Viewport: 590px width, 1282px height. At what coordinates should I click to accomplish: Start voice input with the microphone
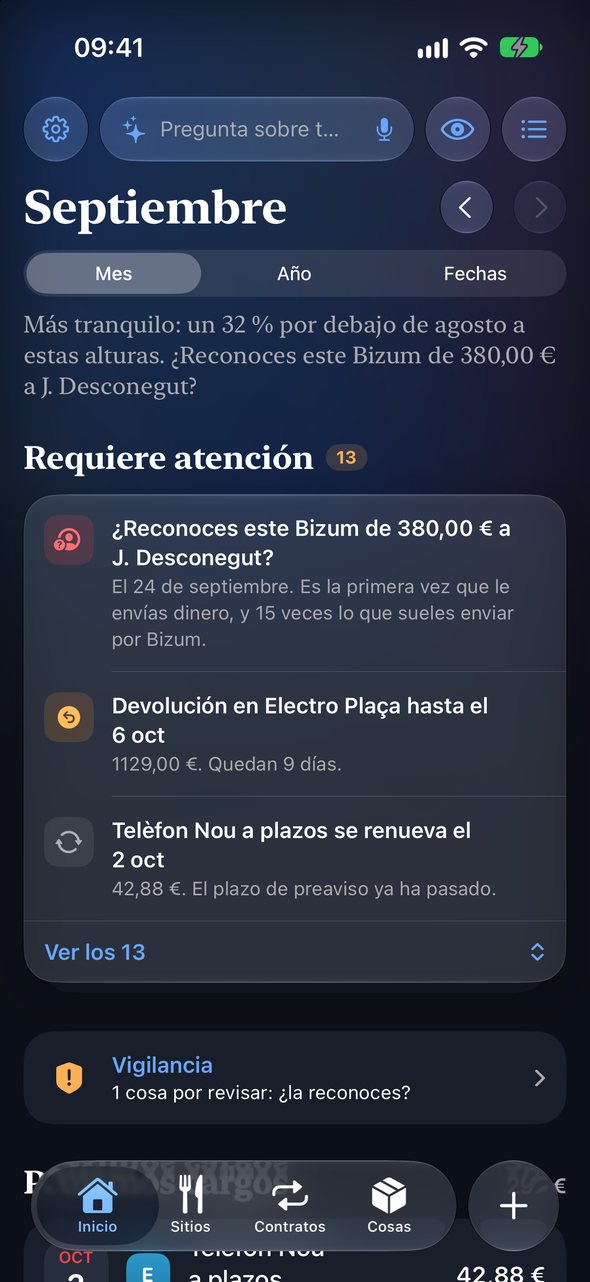click(384, 129)
